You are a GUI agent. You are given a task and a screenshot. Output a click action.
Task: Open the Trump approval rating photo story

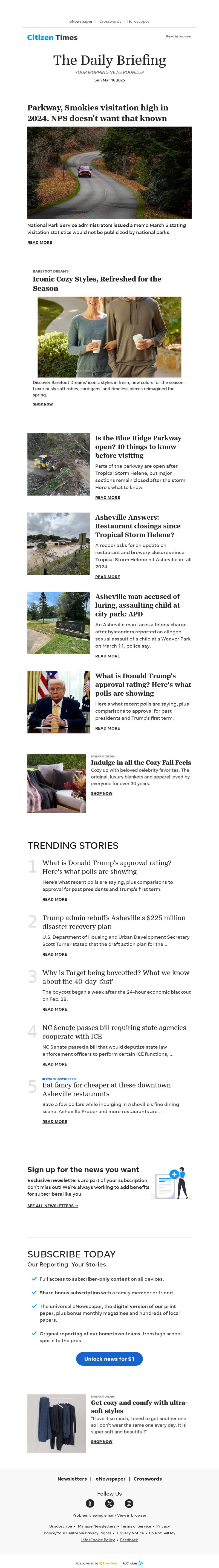click(x=59, y=702)
